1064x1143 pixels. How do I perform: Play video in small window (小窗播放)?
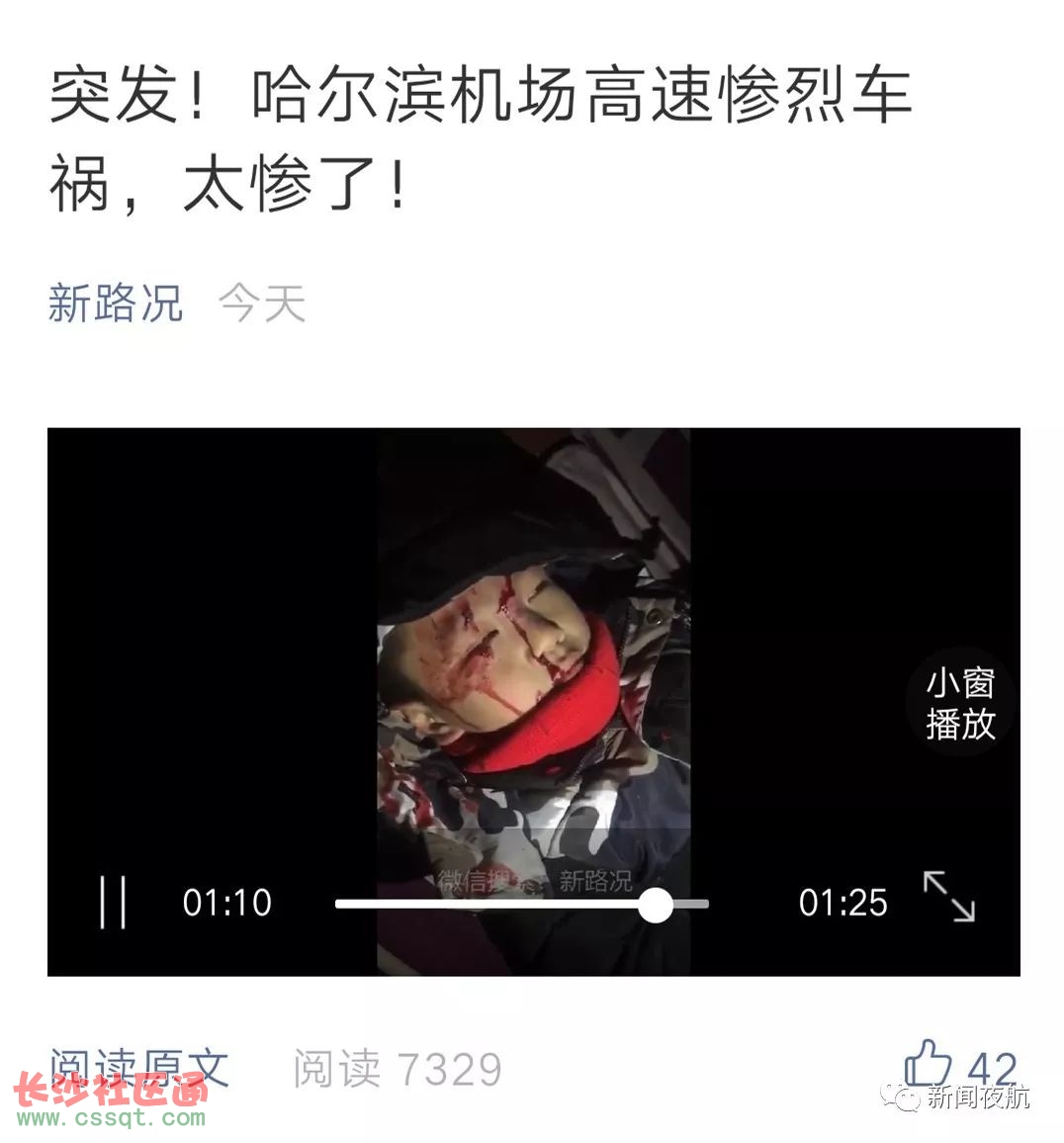coord(959,703)
